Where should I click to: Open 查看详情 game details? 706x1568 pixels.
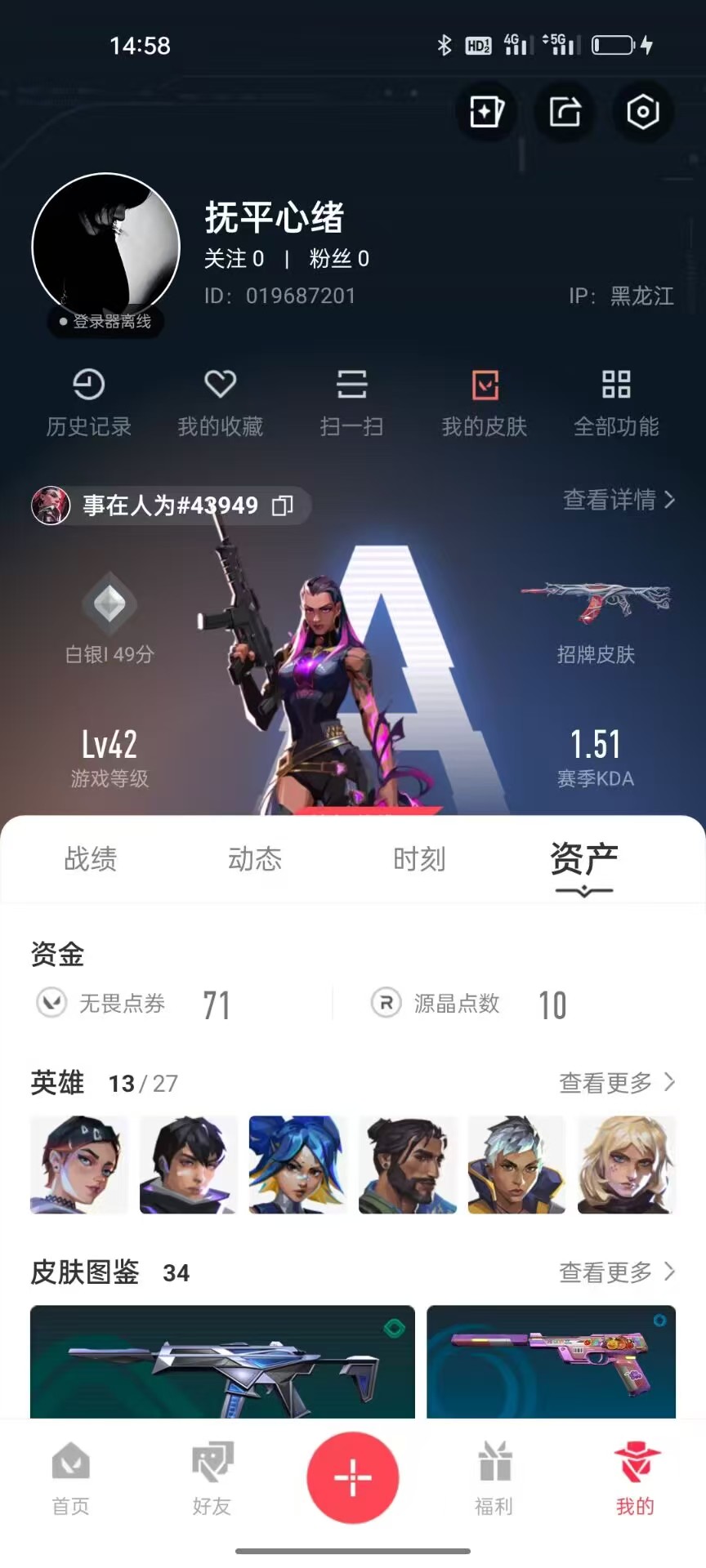coord(619,500)
